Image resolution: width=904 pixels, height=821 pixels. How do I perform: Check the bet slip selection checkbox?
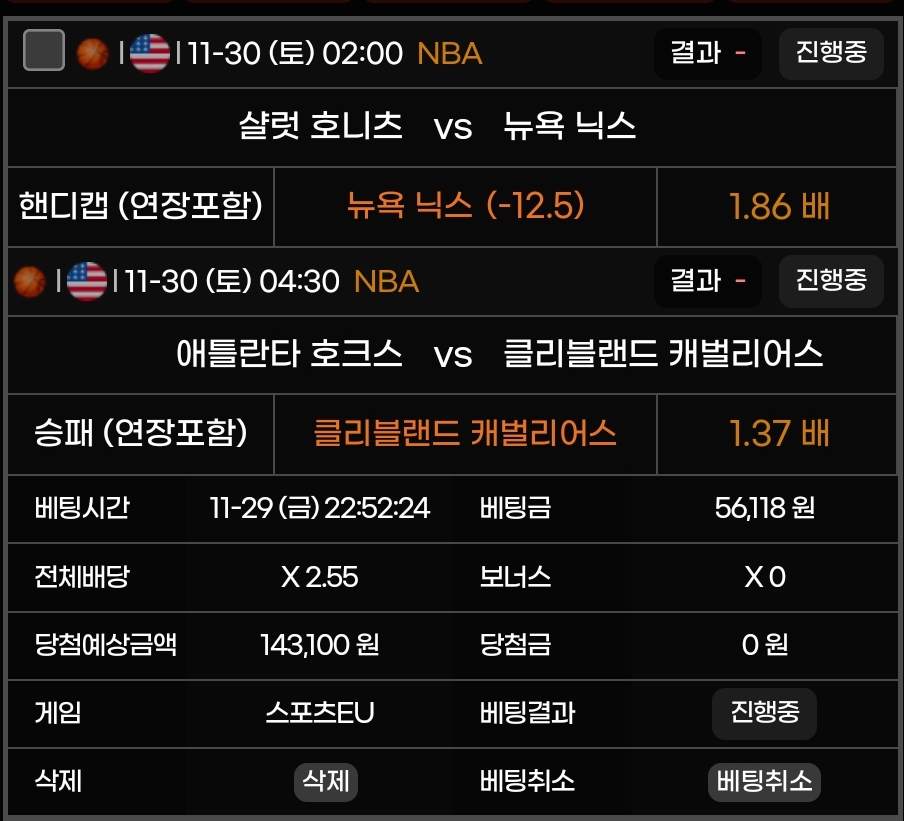pos(44,51)
